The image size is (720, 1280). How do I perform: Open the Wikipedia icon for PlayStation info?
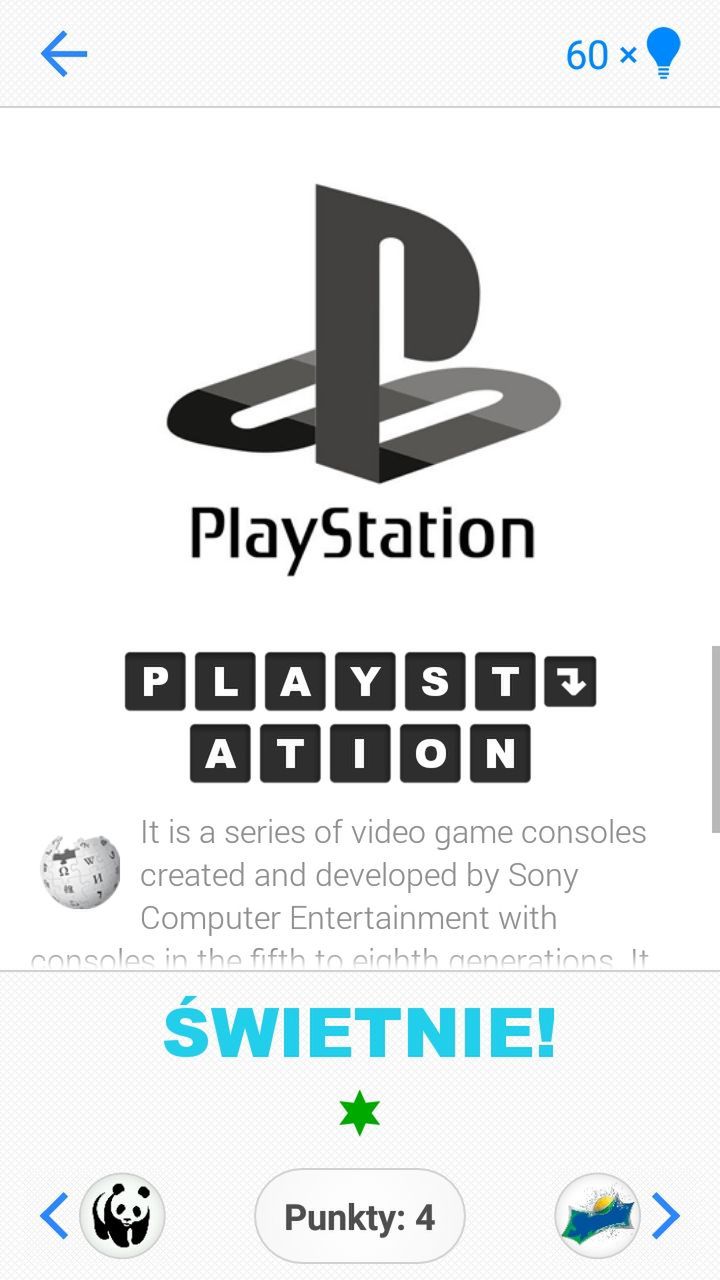pyautogui.click(x=80, y=872)
